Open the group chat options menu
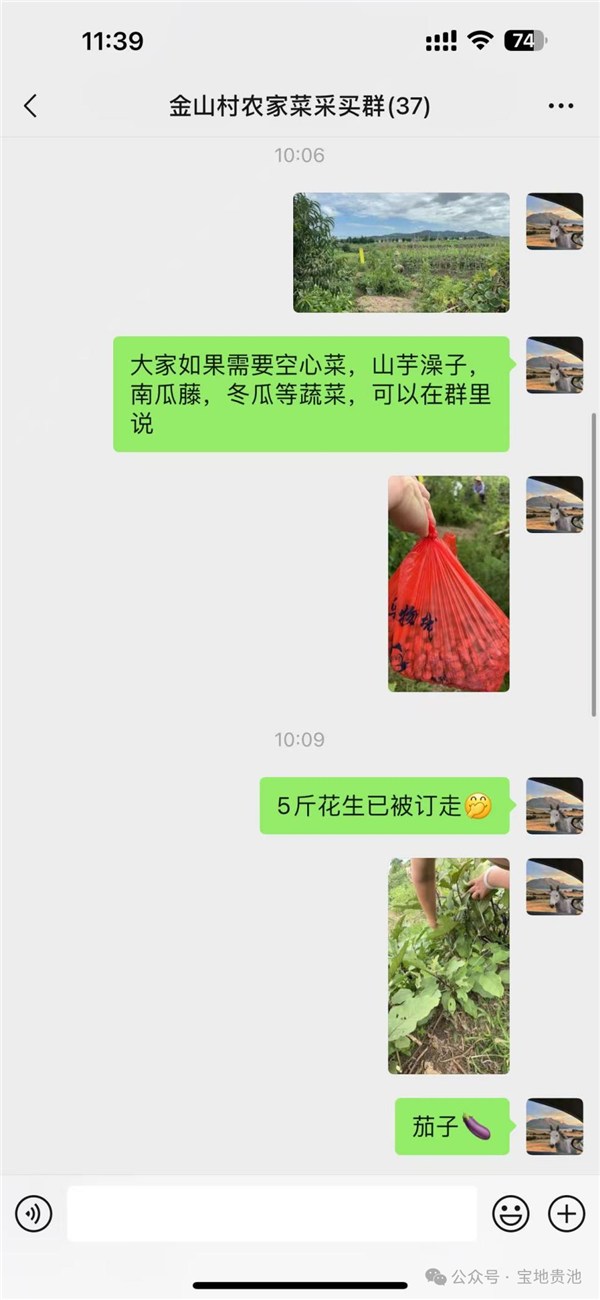 (561, 106)
